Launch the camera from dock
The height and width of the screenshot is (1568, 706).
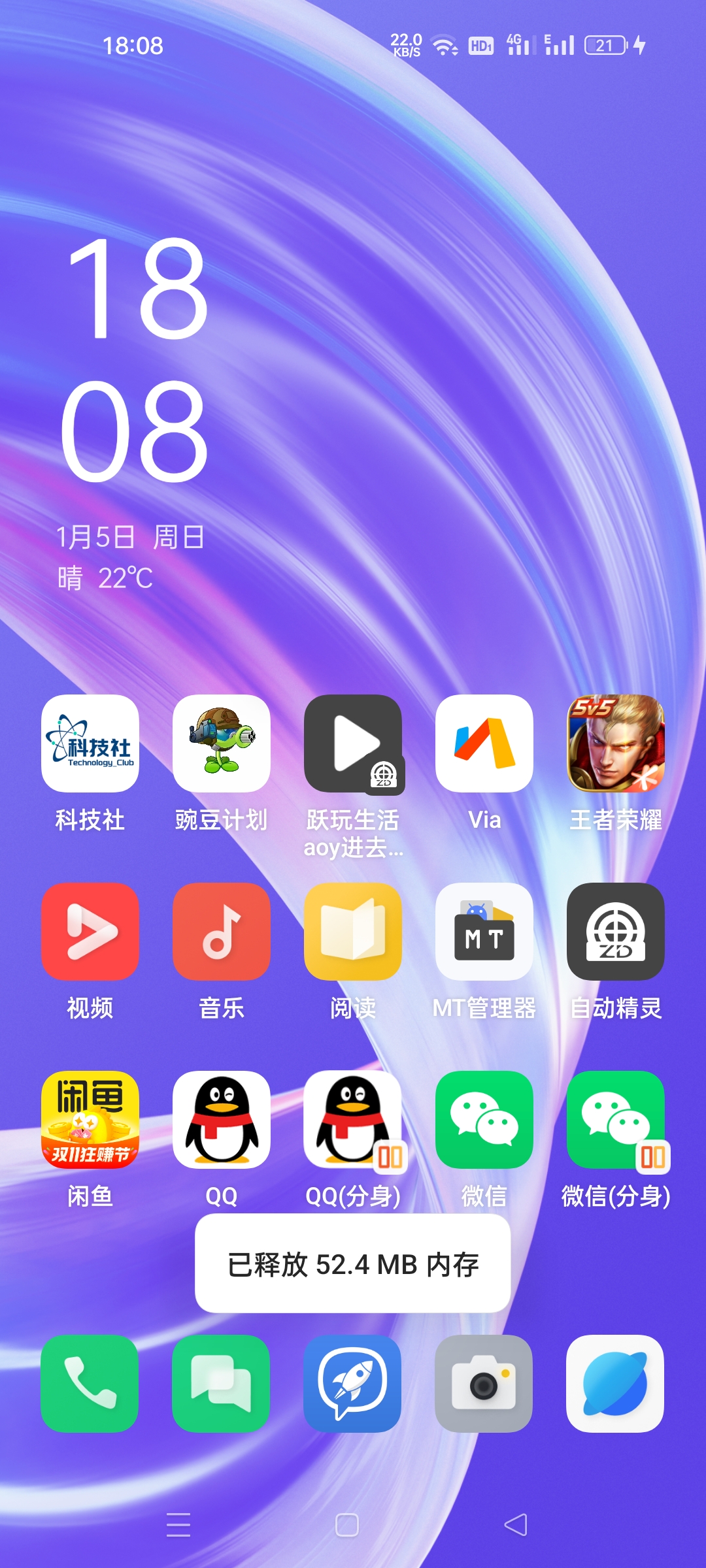pyautogui.click(x=484, y=1384)
